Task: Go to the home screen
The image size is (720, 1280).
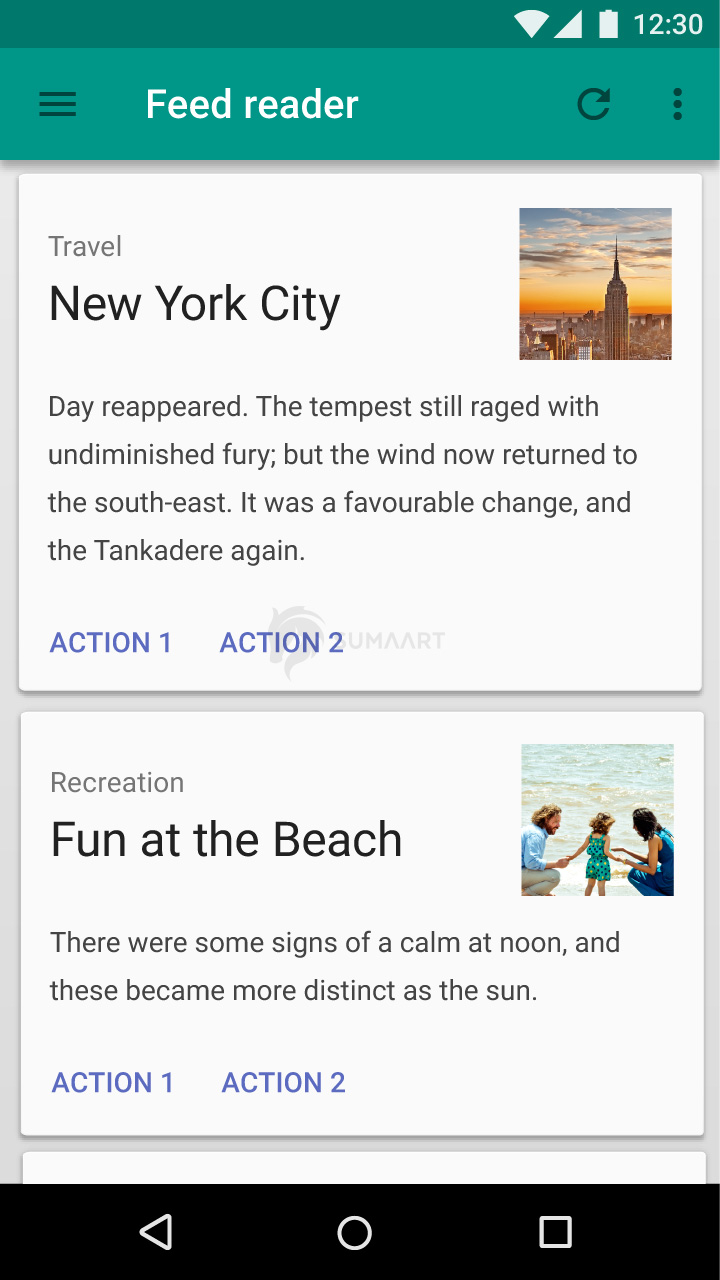Action: click(x=355, y=1232)
